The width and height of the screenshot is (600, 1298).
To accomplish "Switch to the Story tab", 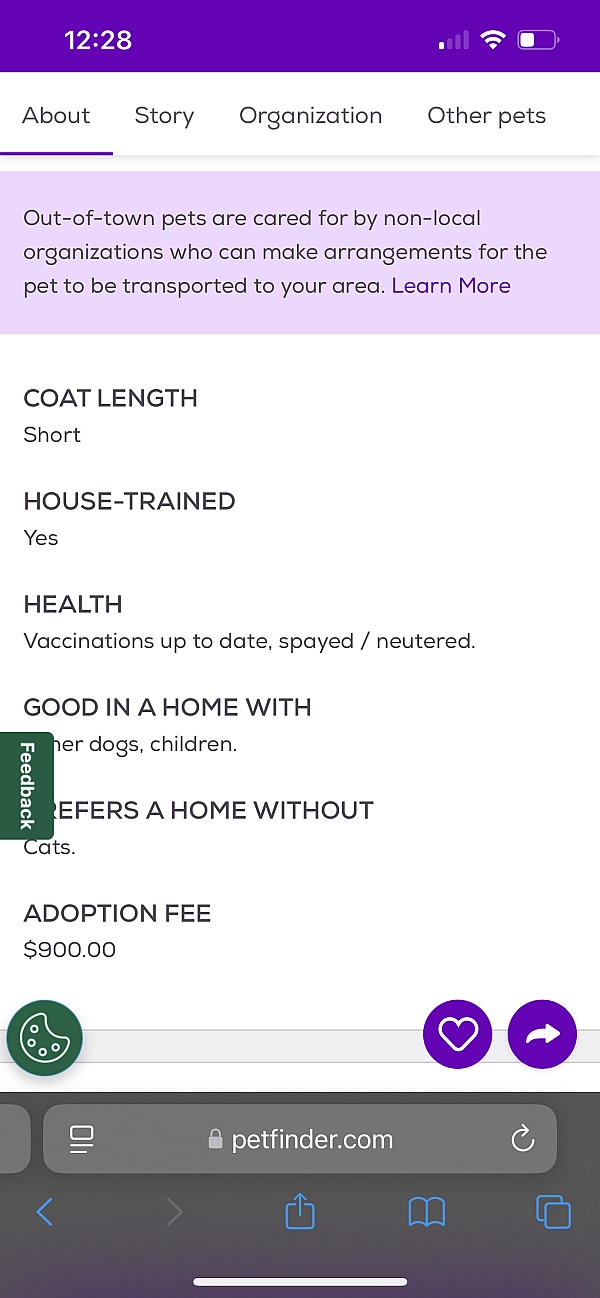I will click(164, 115).
